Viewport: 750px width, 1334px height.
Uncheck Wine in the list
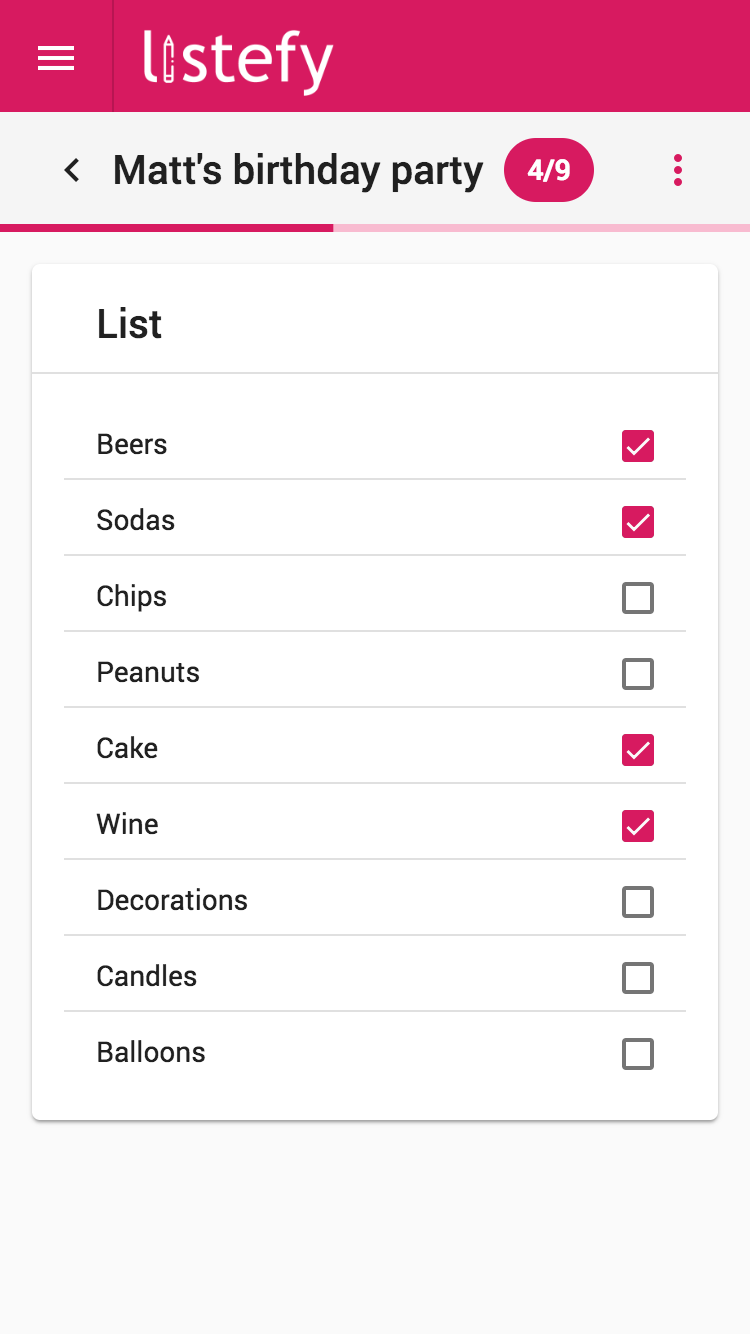coord(638,826)
